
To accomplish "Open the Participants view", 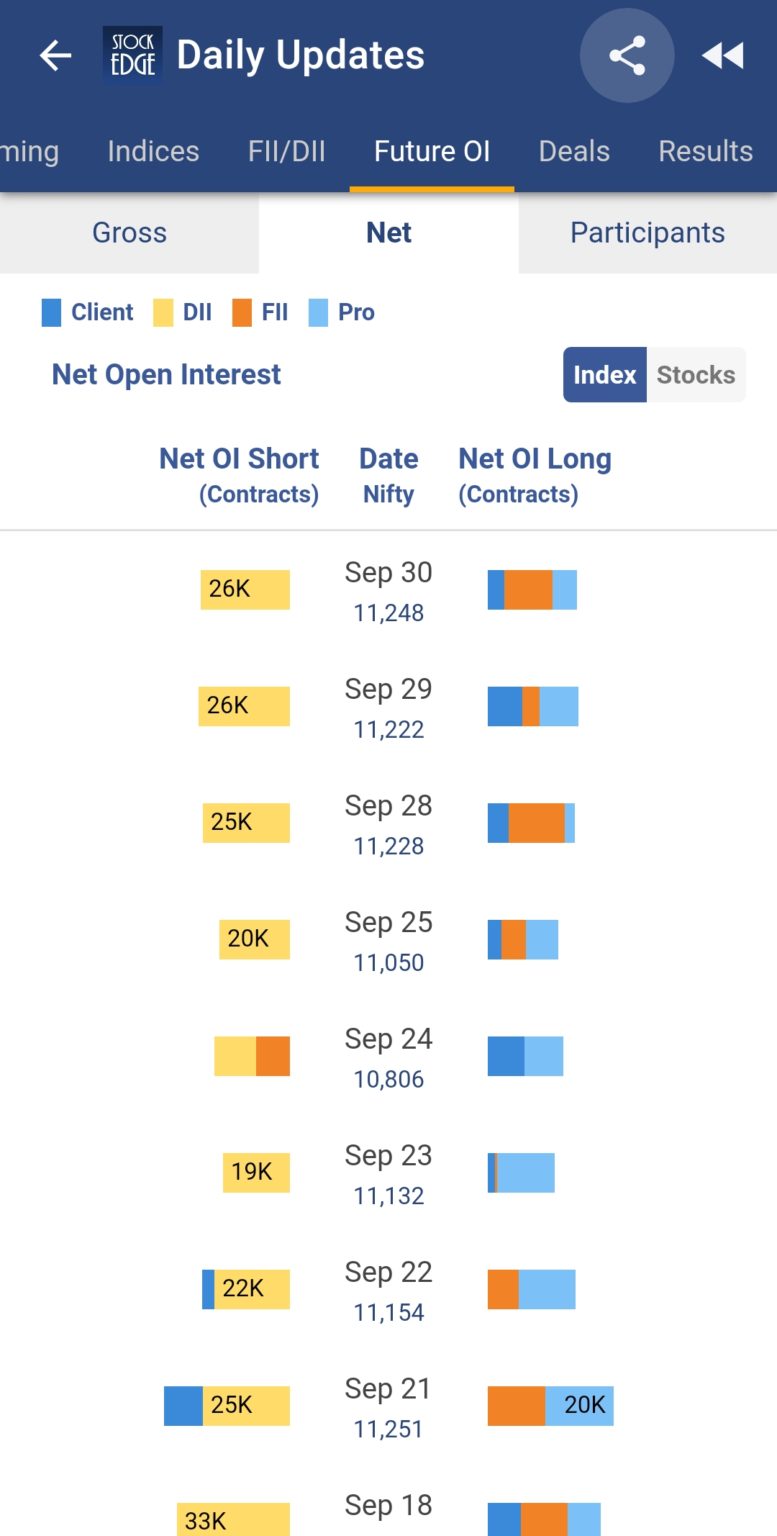I will [647, 232].
